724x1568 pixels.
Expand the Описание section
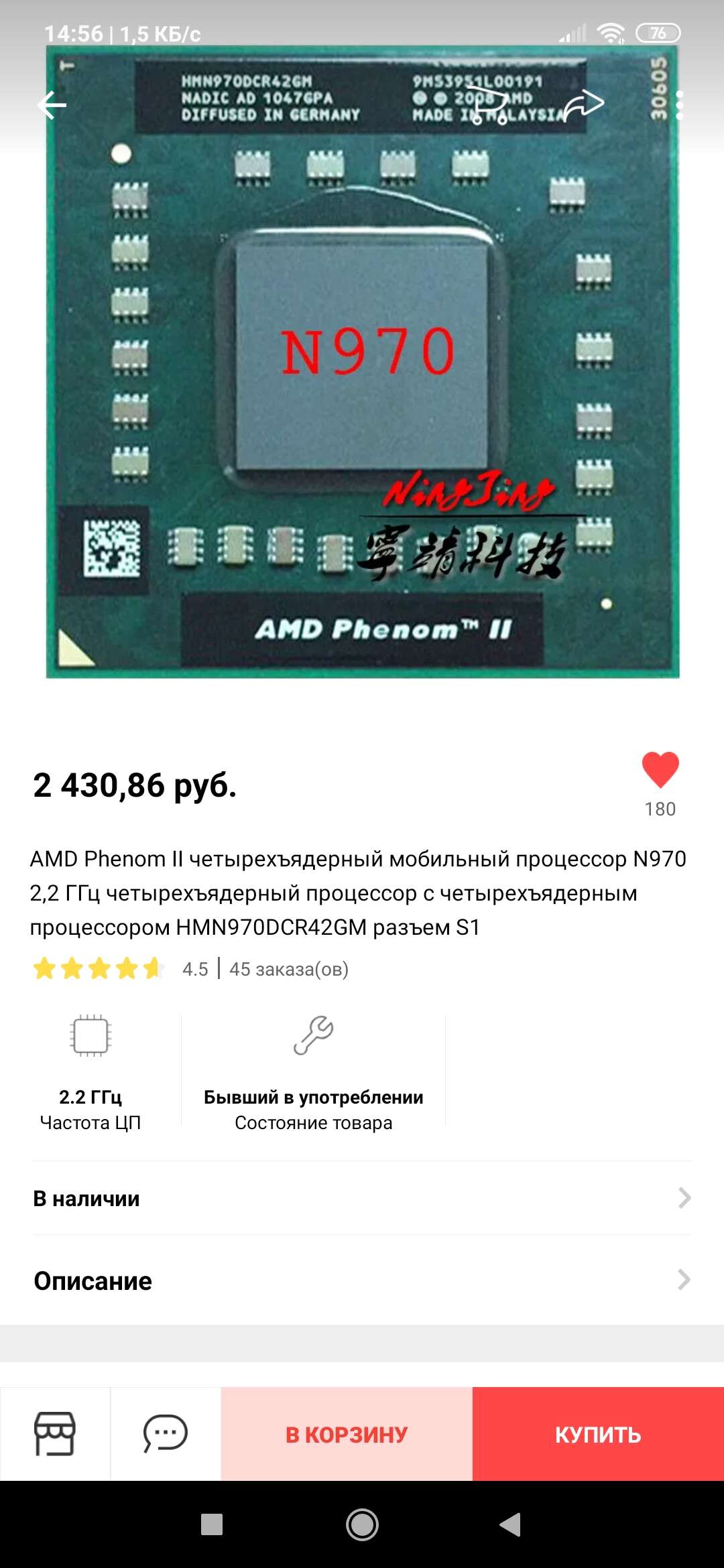[x=362, y=1280]
